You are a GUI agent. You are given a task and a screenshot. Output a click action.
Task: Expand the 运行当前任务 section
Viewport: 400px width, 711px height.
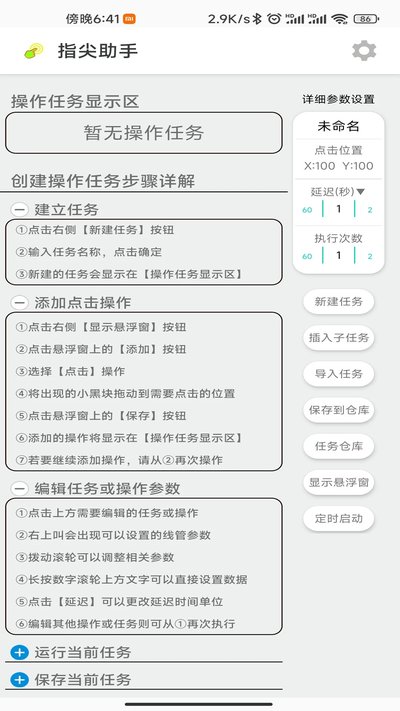point(19,653)
